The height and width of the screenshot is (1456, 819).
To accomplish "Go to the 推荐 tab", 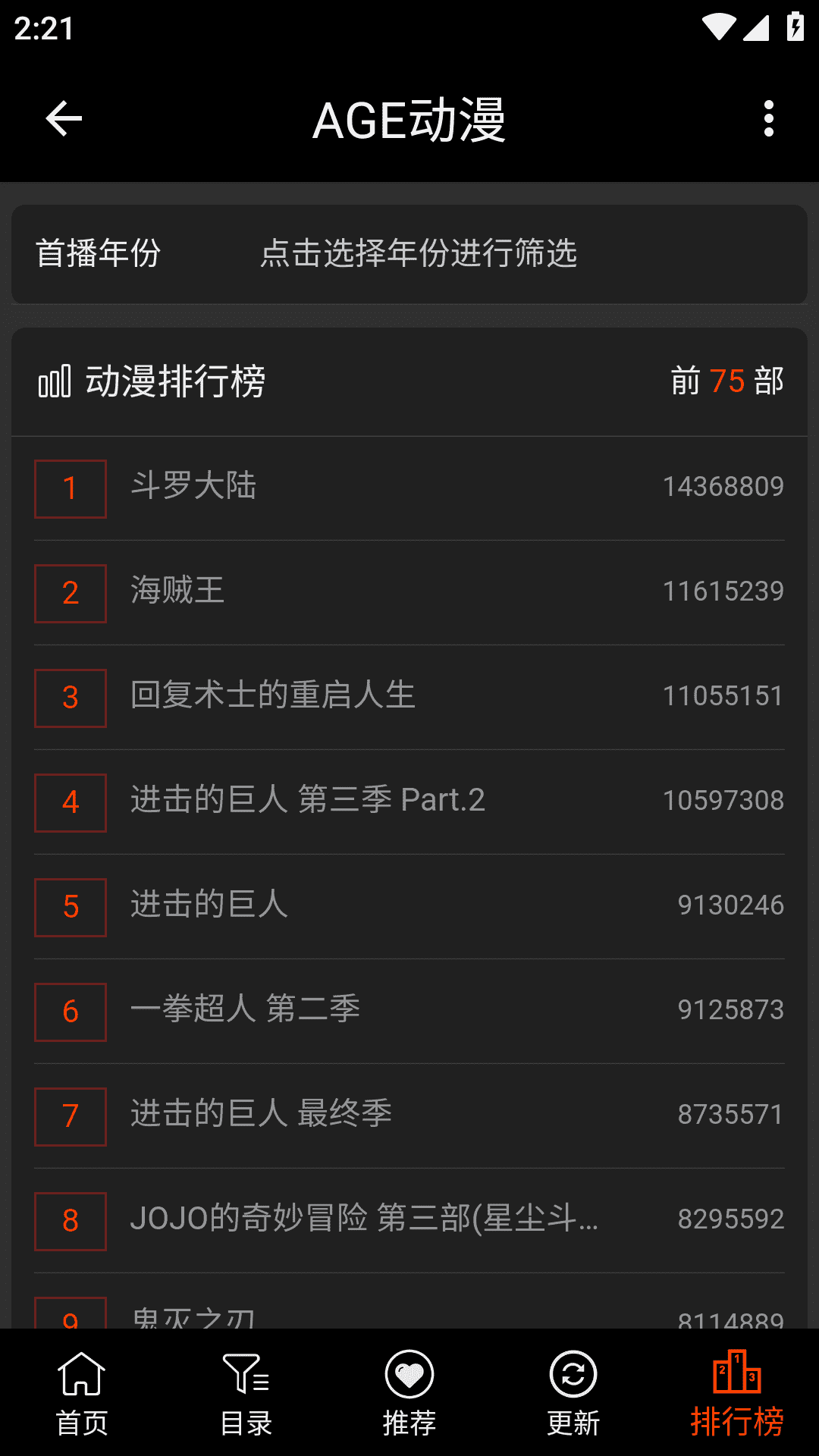I will 409,1394.
